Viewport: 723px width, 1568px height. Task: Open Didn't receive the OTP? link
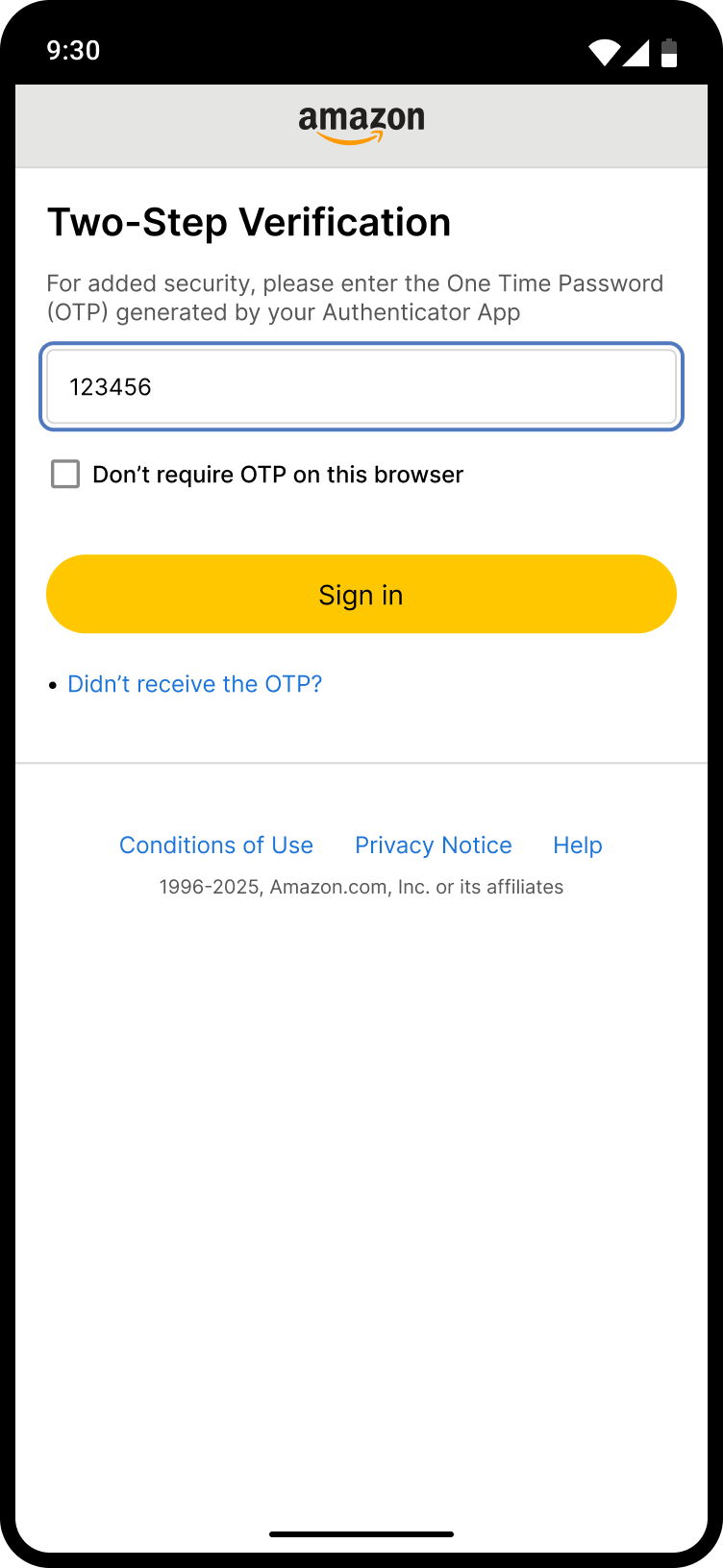pos(194,684)
